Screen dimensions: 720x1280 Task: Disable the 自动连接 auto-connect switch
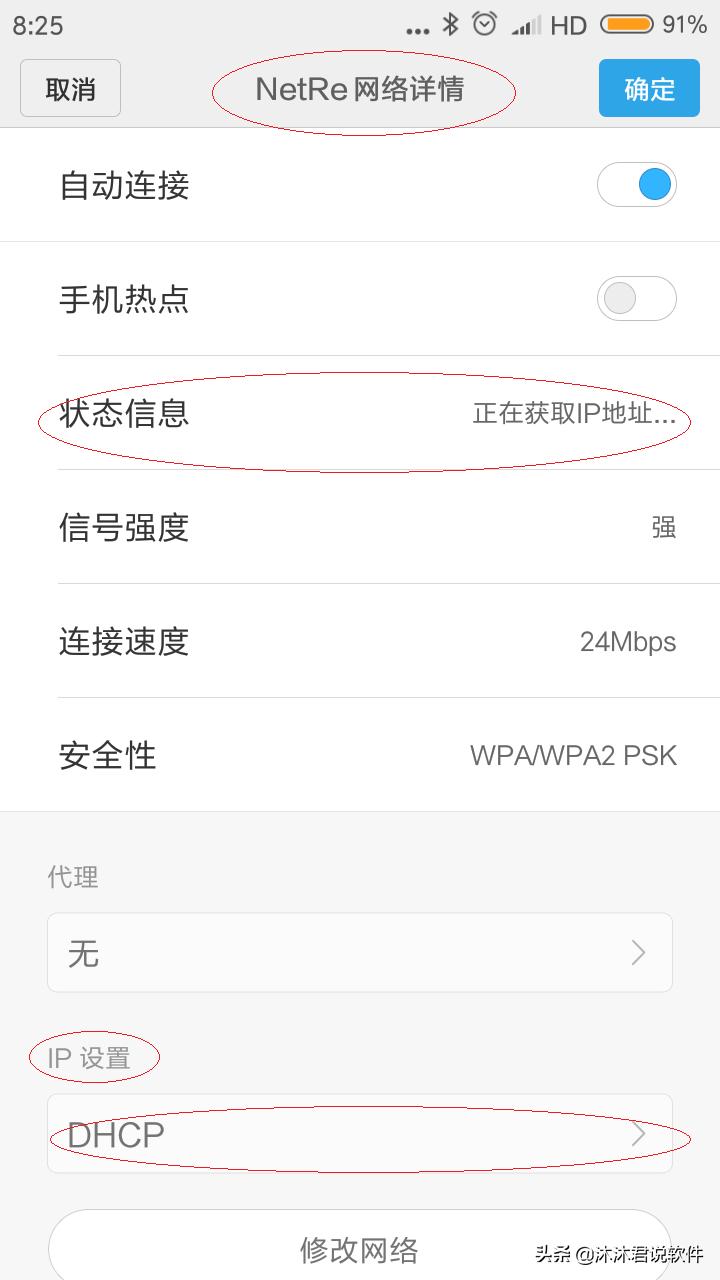point(637,184)
